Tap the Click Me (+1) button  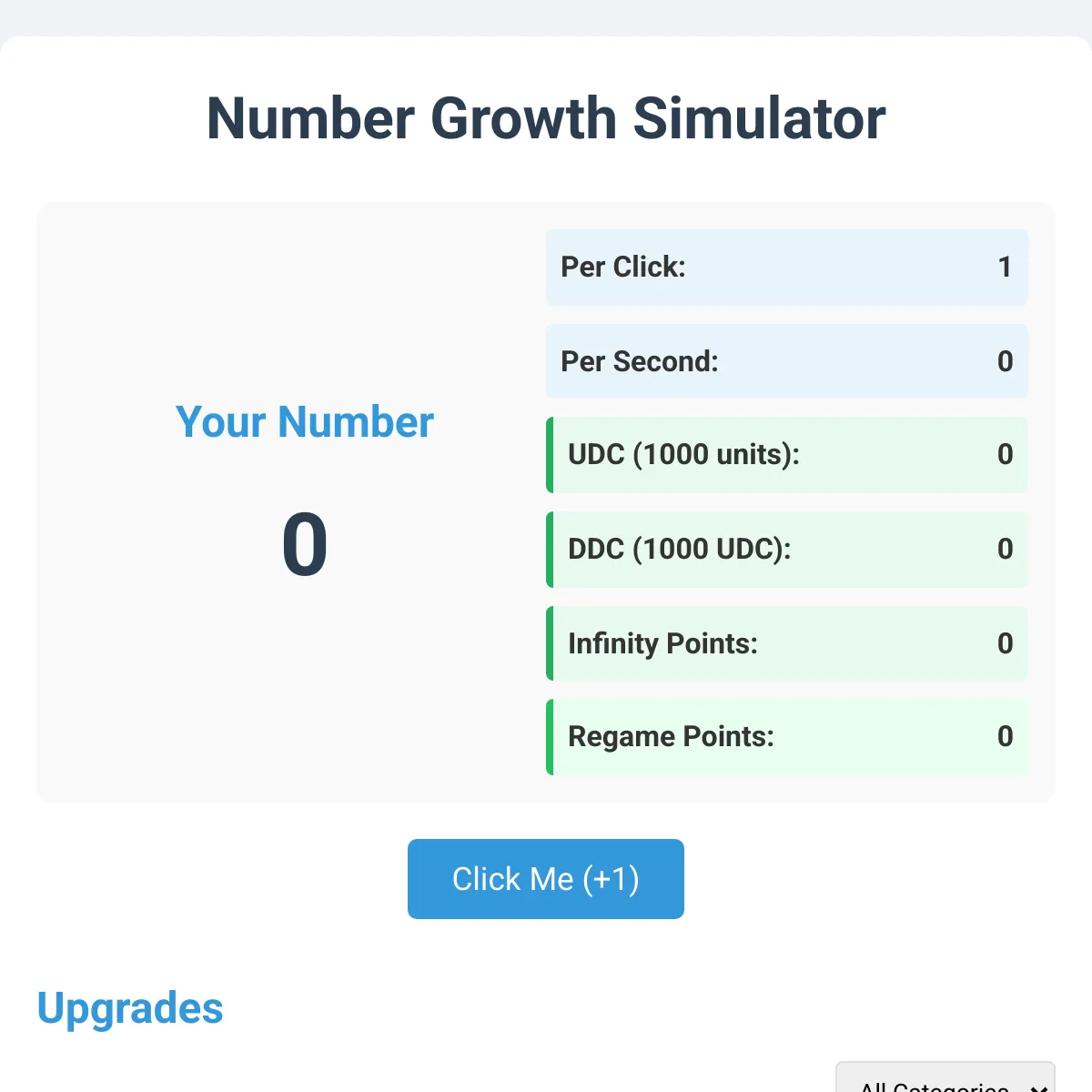tap(546, 879)
